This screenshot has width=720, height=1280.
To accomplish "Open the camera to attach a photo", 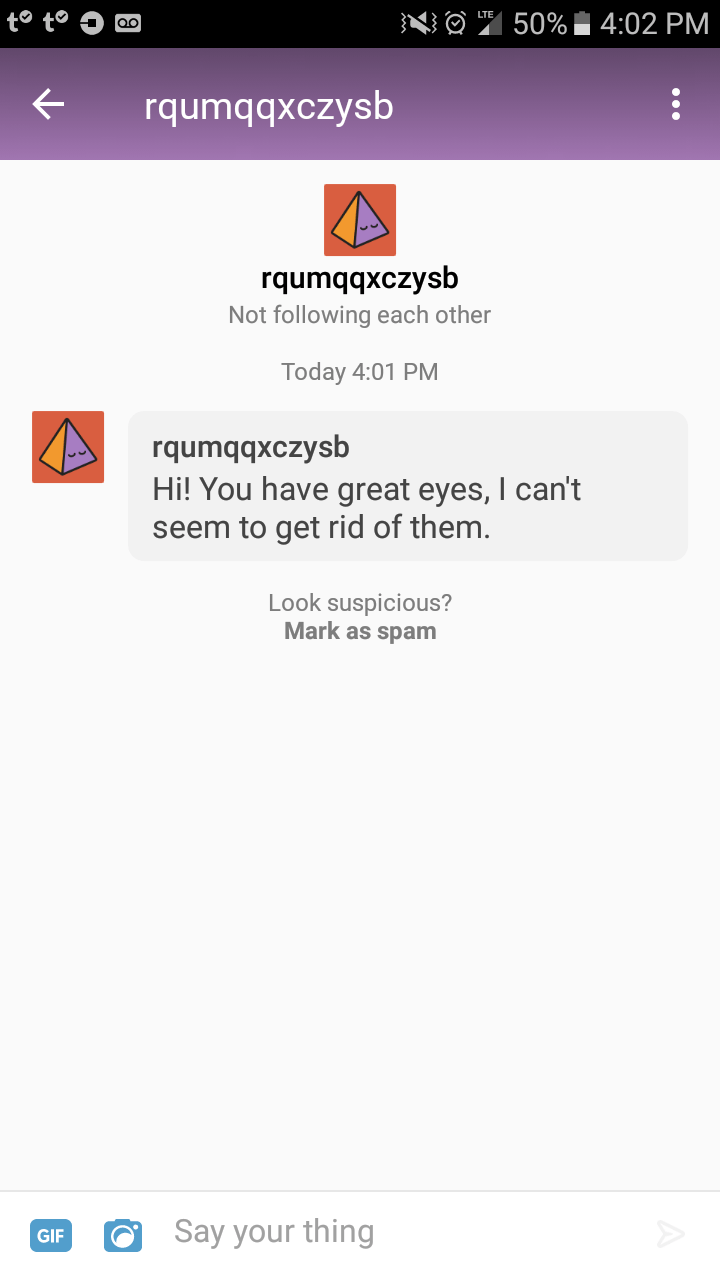I will [123, 1235].
